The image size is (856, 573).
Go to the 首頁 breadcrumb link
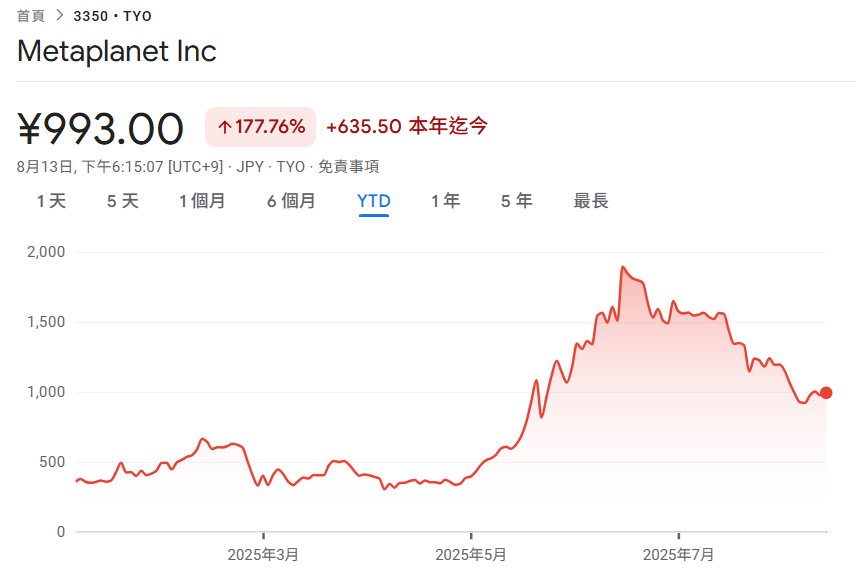pyautogui.click(x=31, y=16)
